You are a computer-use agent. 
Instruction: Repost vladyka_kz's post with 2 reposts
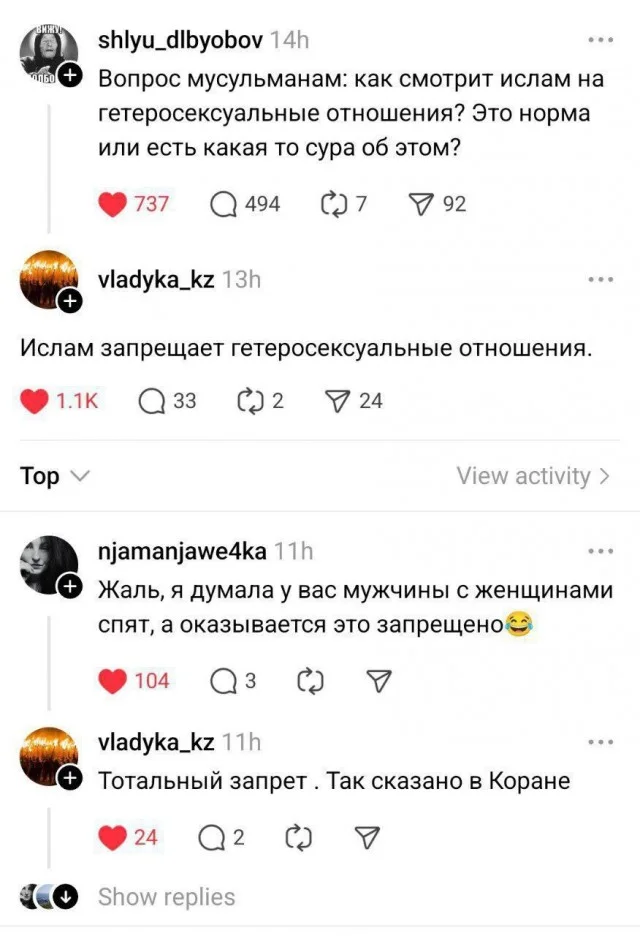(248, 401)
